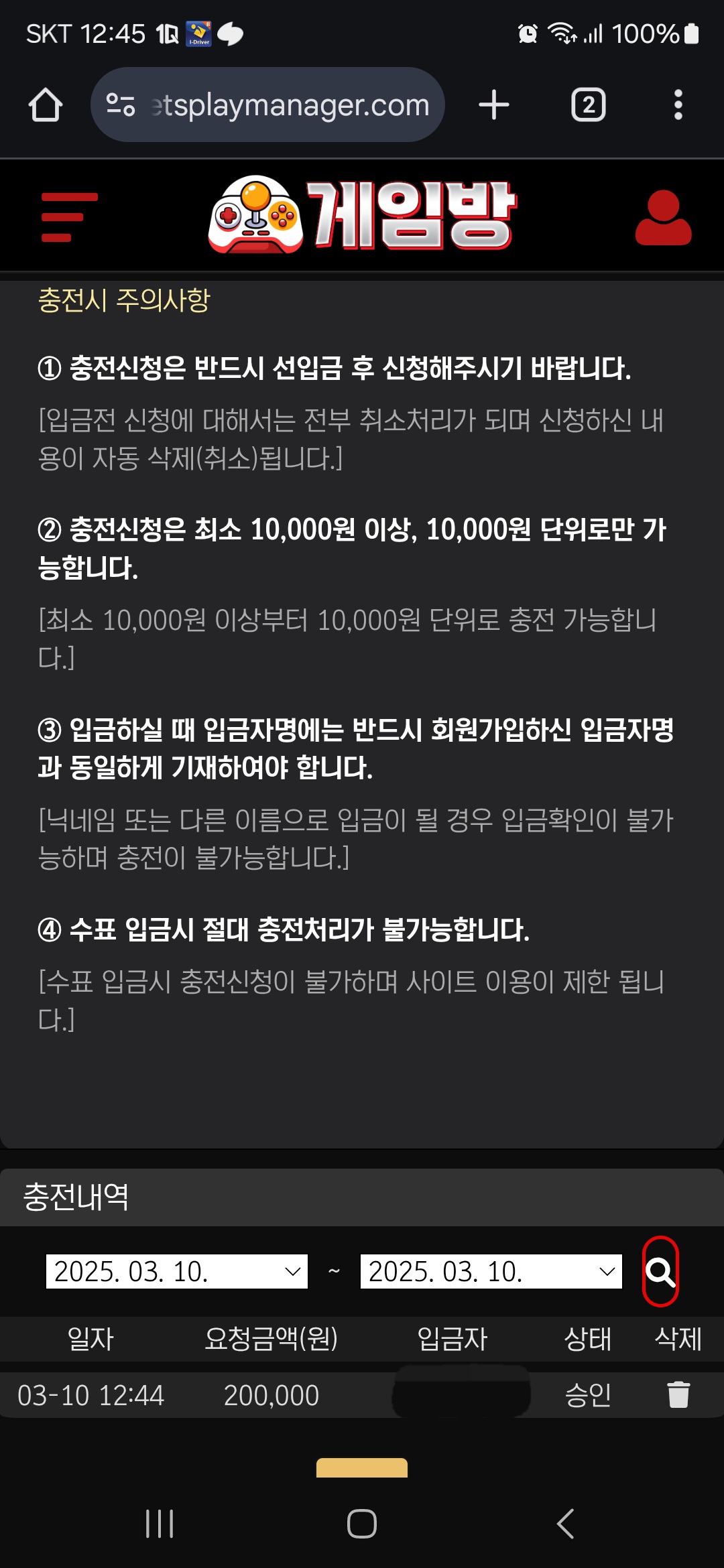Go to the browser home page
Screen dimensions: 724x1568
tap(46, 105)
